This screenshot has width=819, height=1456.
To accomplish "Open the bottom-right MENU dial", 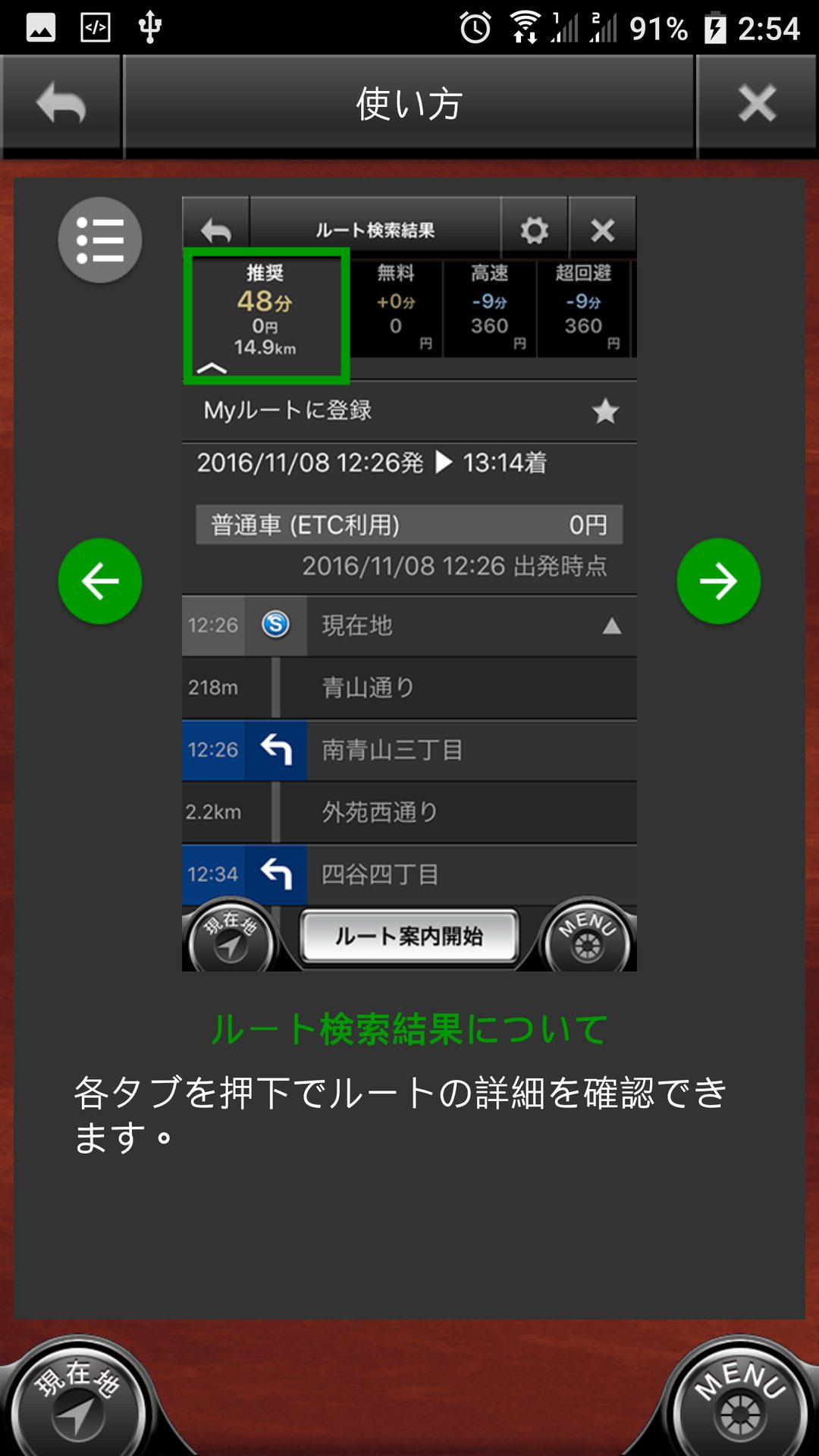I will [739, 1403].
